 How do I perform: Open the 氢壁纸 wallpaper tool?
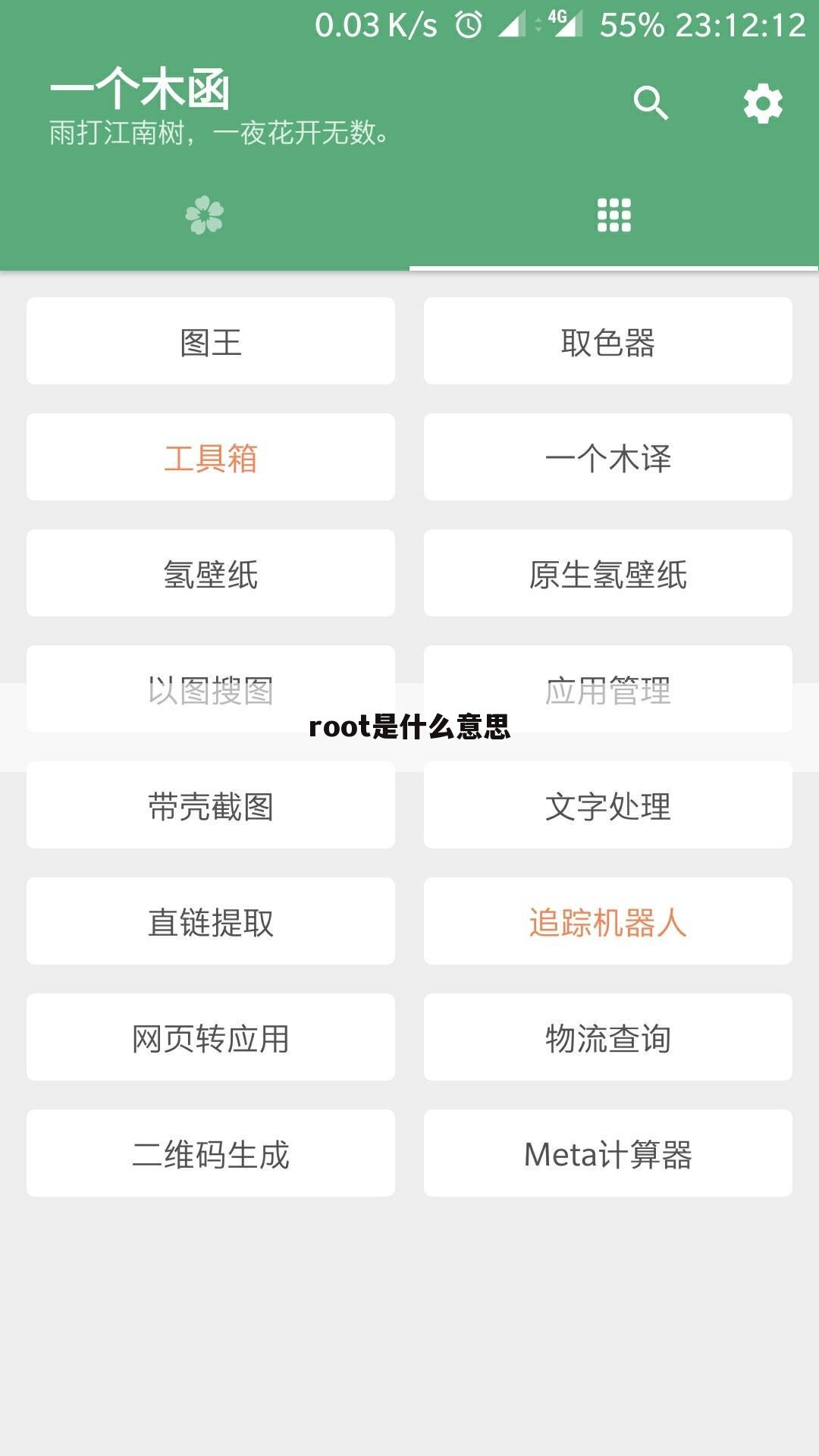point(210,573)
